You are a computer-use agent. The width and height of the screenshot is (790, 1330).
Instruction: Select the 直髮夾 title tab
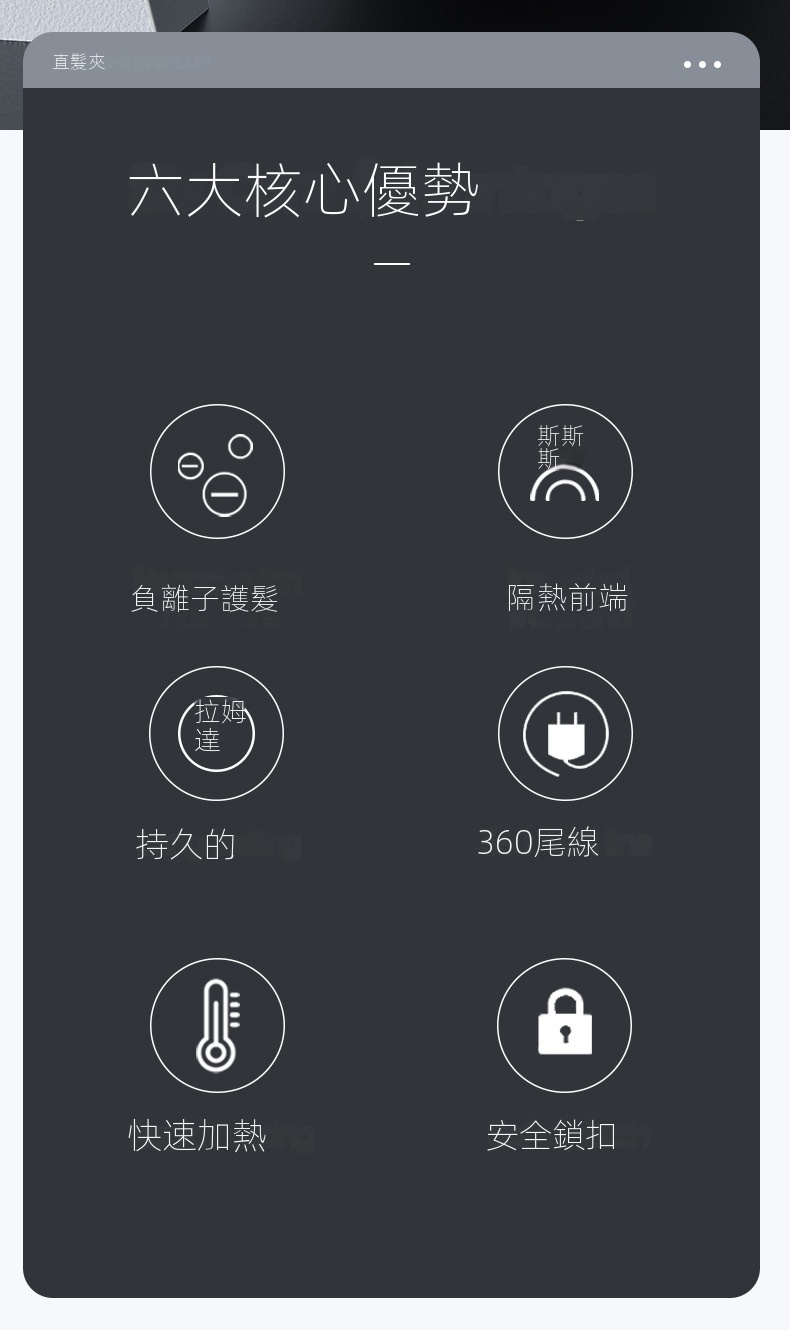[78, 61]
